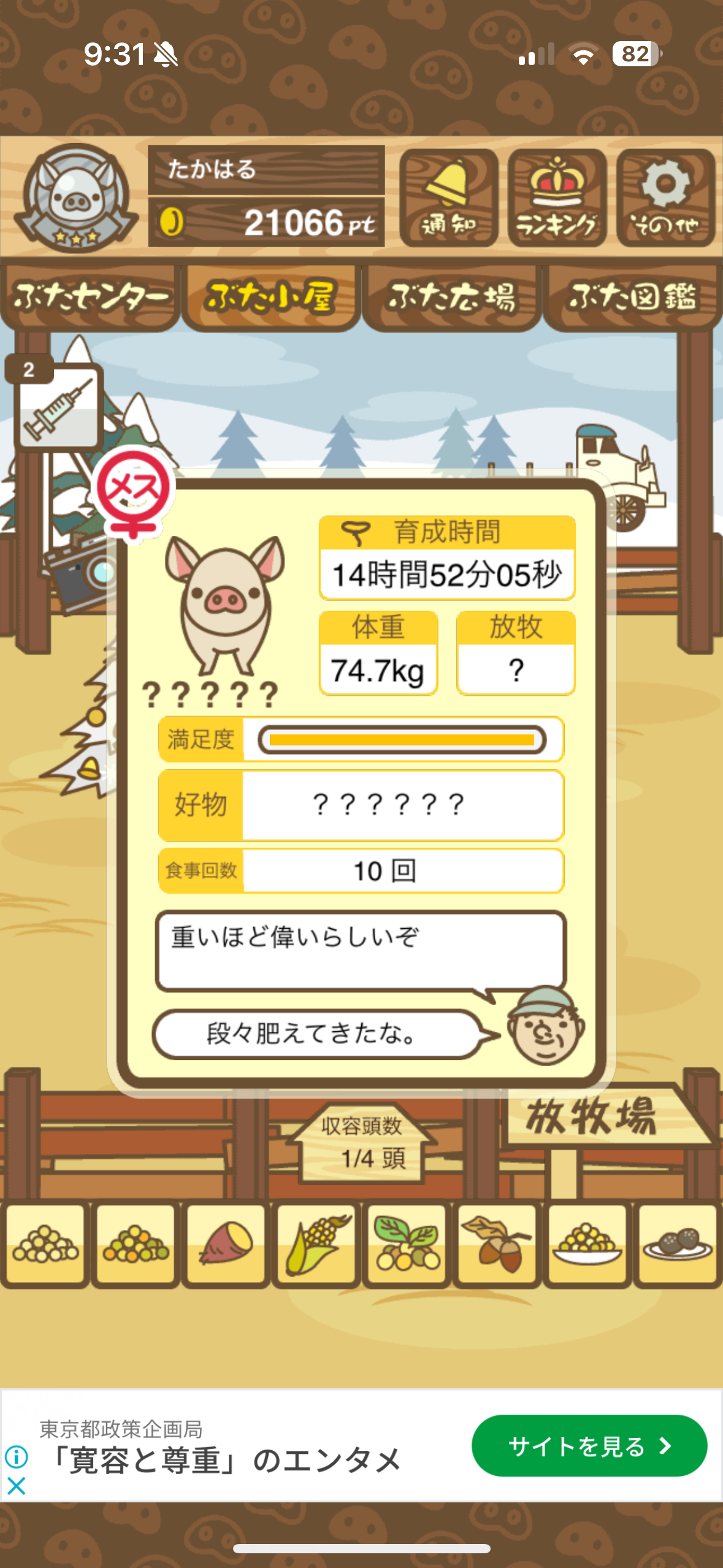Use the syringe vaccine item

click(x=57, y=405)
